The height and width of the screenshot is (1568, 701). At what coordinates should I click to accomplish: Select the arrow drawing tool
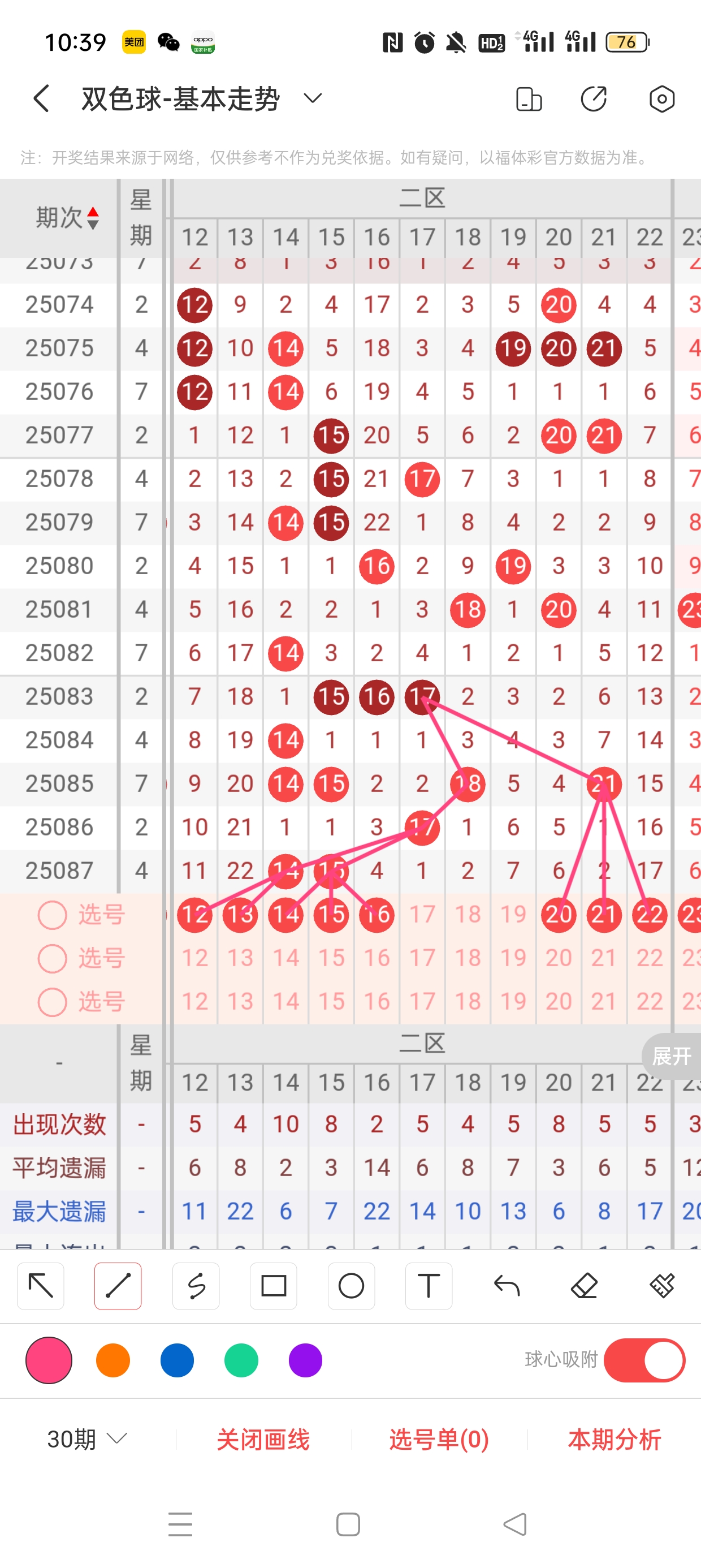coord(41,1286)
